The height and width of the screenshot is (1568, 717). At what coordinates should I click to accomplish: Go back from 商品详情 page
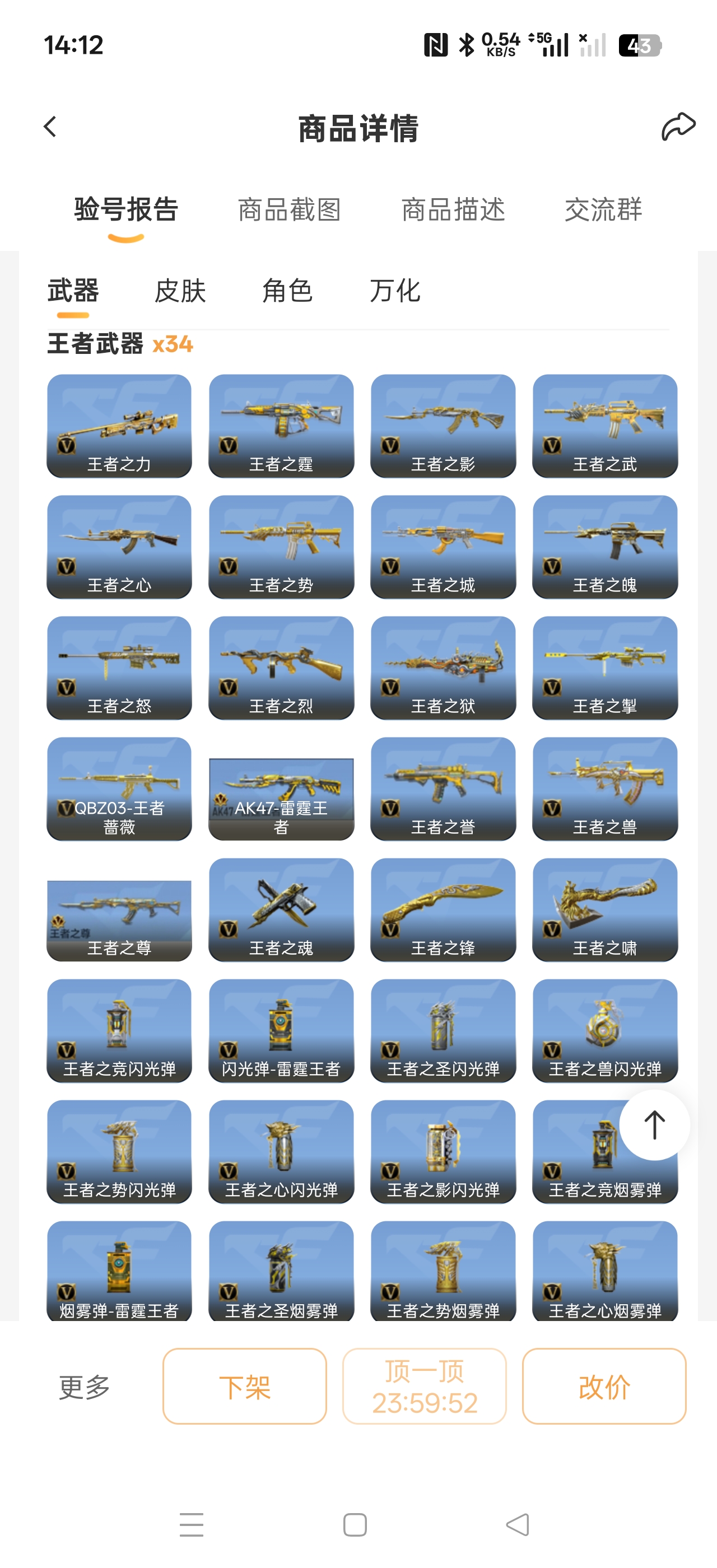50,127
